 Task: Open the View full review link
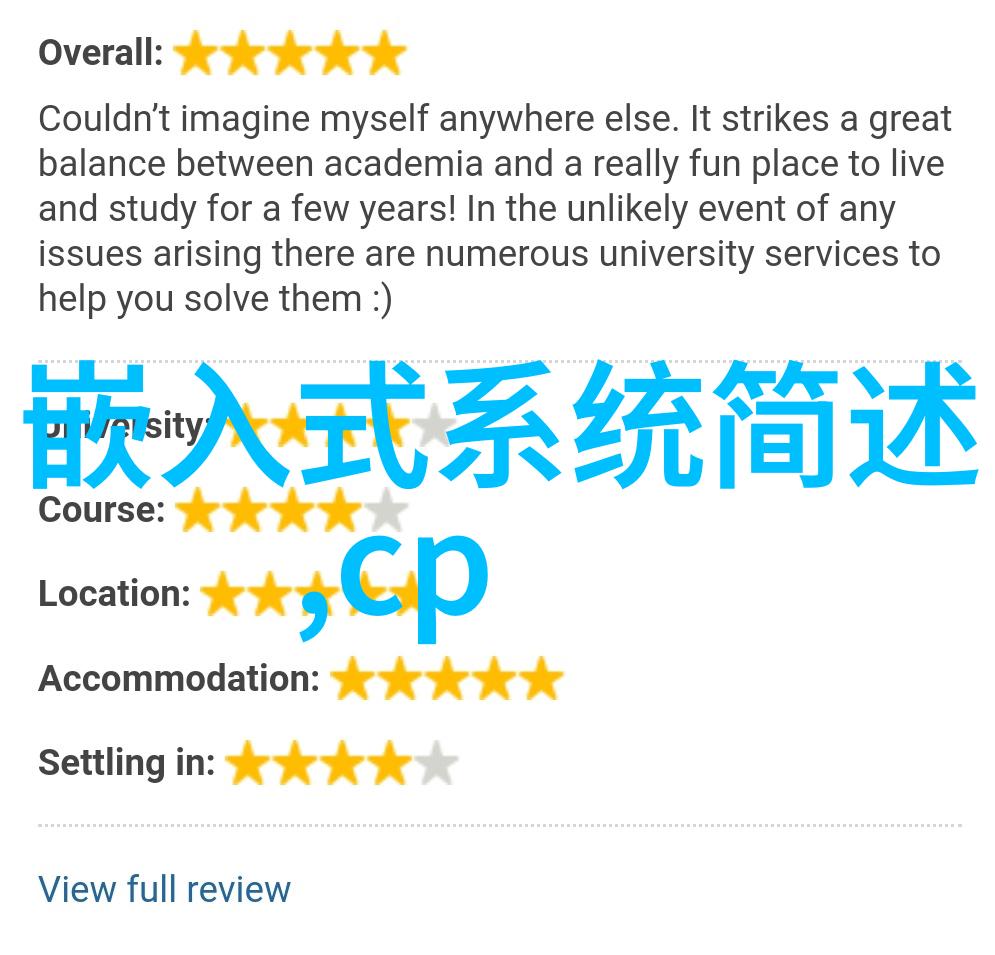click(164, 888)
